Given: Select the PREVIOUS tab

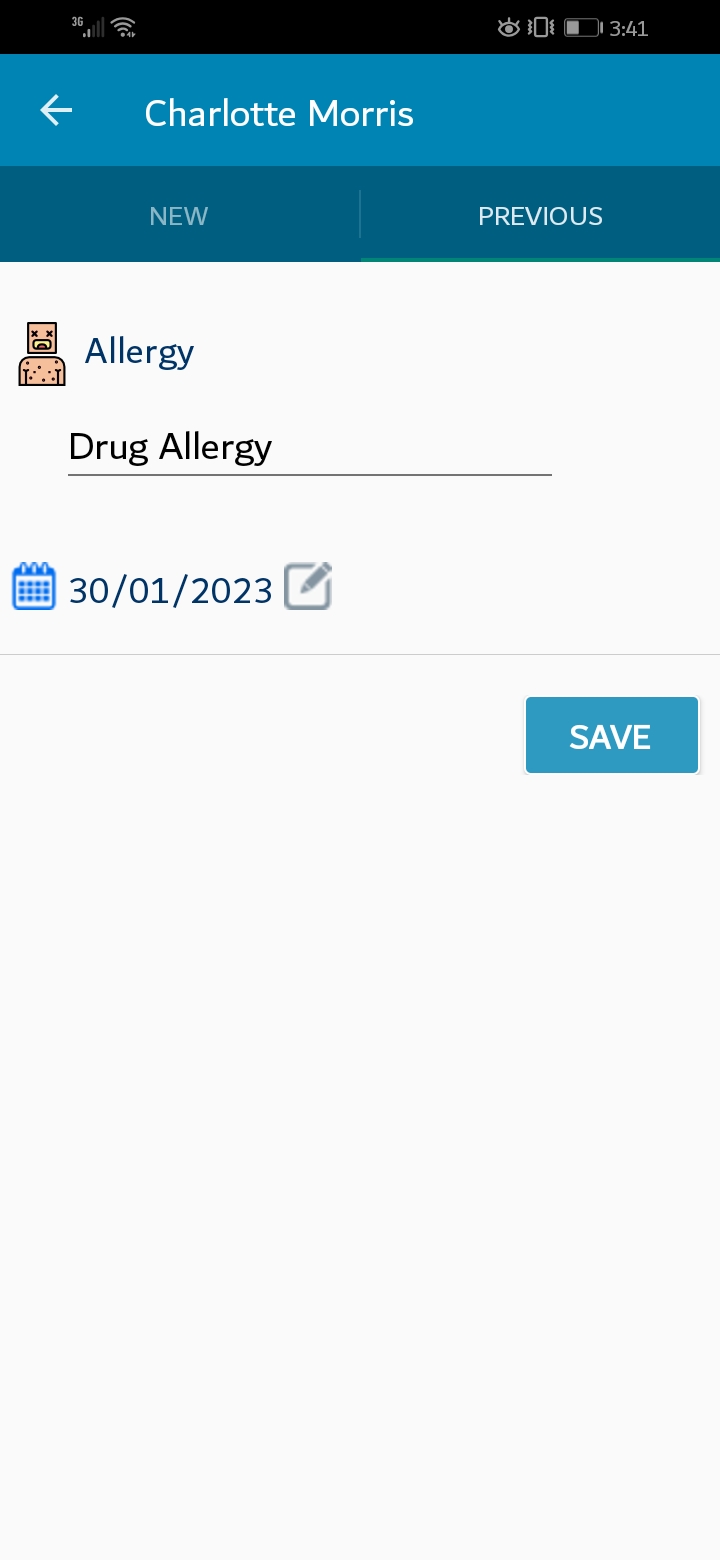Looking at the screenshot, I should [x=540, y=216].
